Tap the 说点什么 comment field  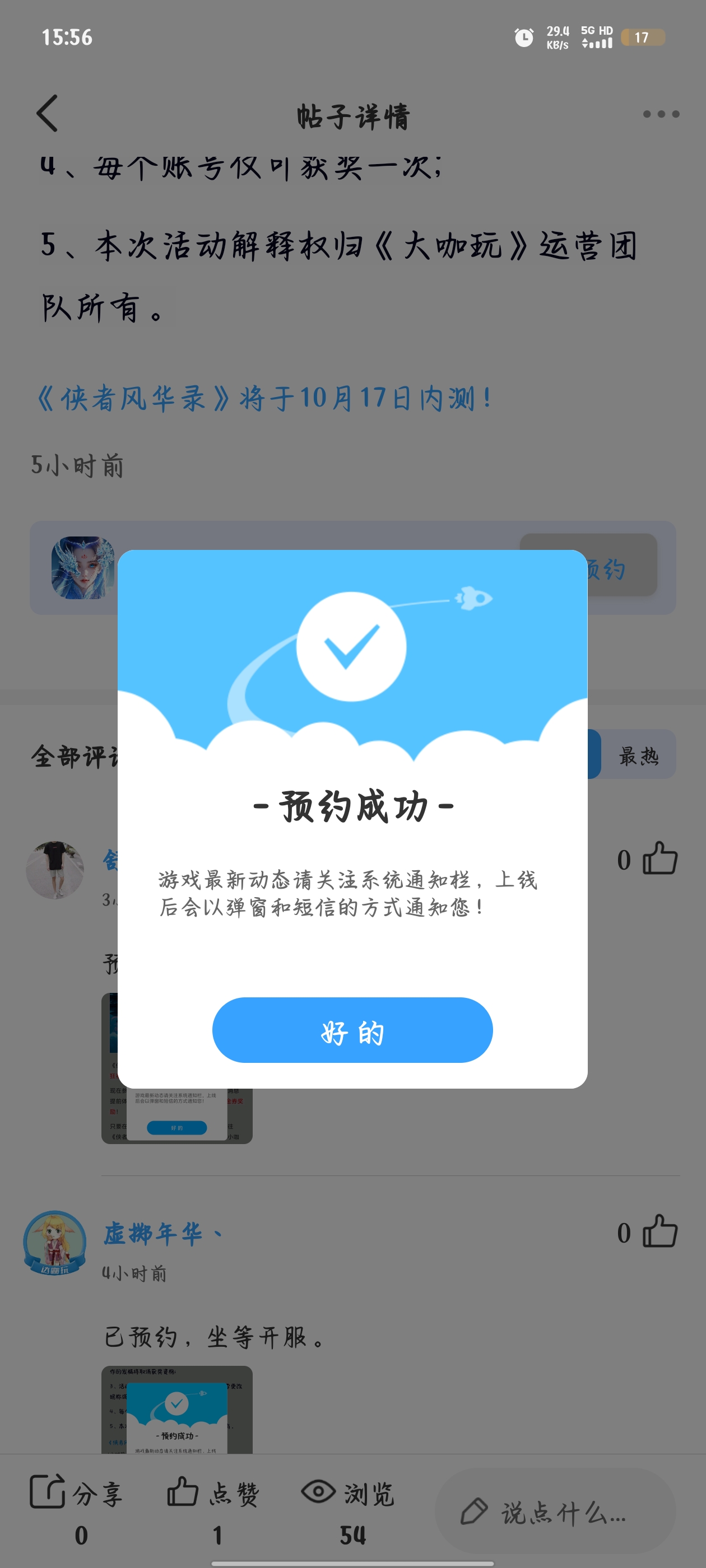click(555, 1512)
